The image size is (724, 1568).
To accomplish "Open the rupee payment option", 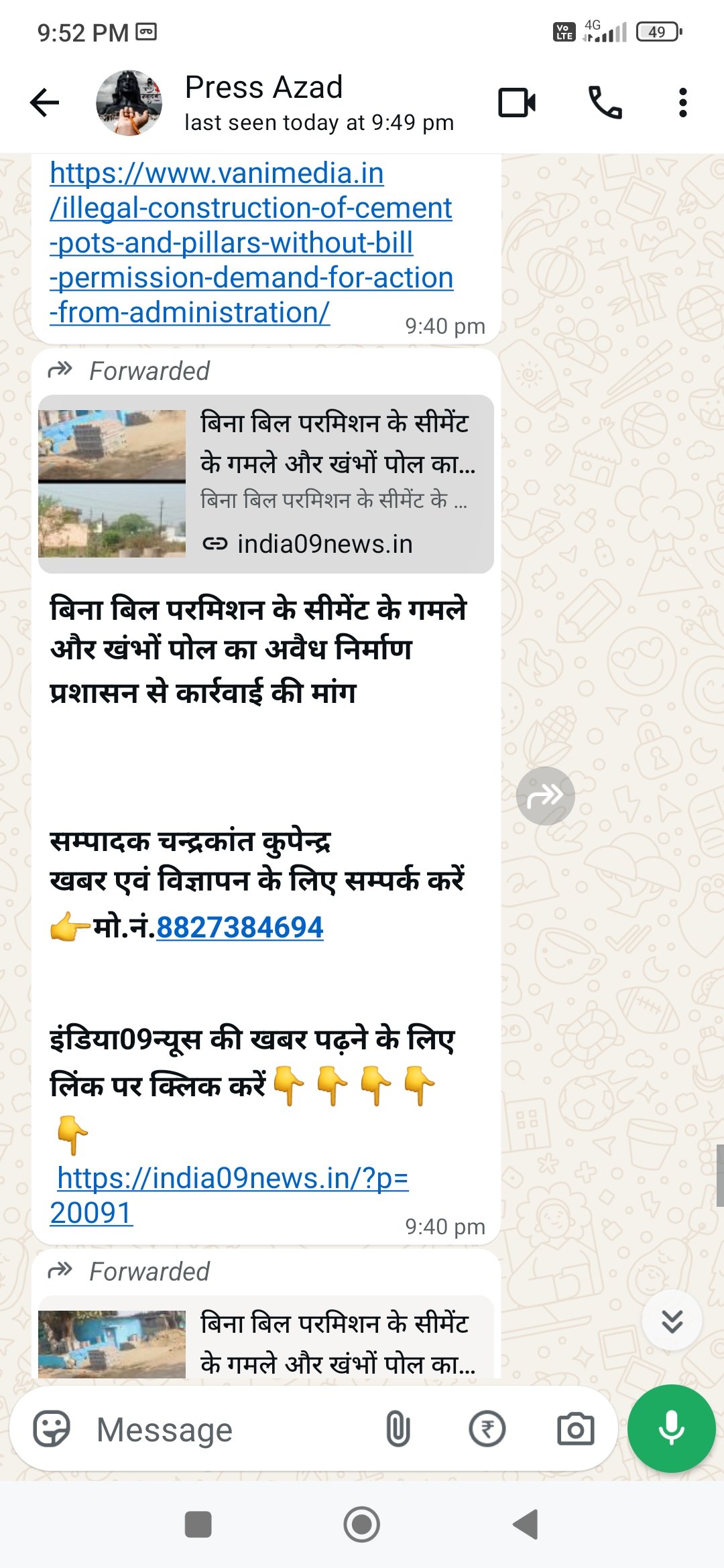I will [487, 1429].
